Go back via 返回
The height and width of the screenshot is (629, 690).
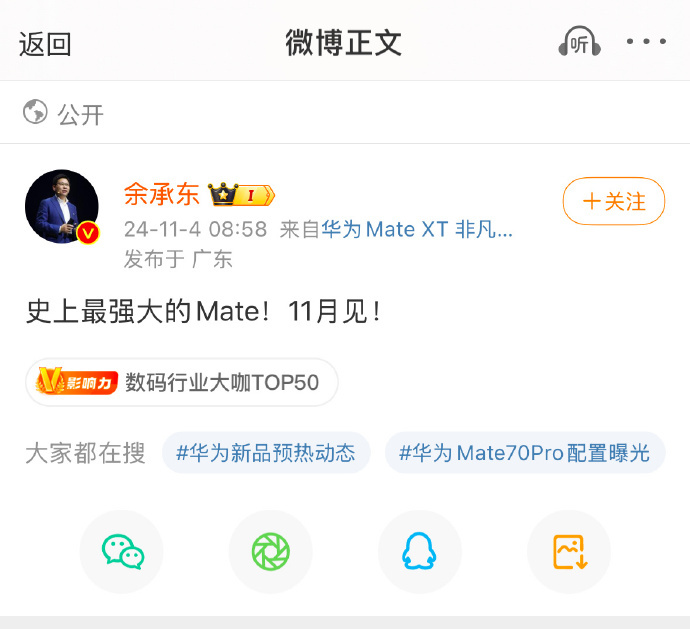click(45, 43)
